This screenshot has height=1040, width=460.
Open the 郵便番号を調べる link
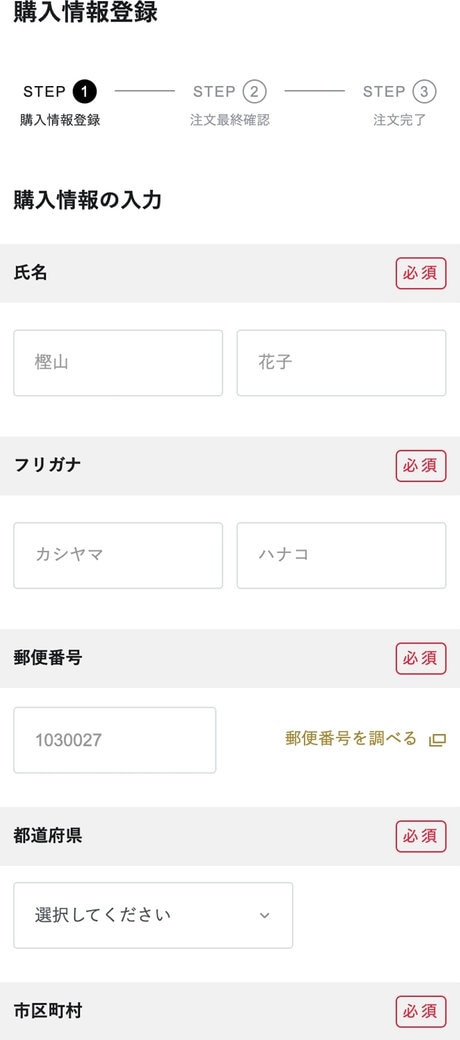[x=365, y=739]
